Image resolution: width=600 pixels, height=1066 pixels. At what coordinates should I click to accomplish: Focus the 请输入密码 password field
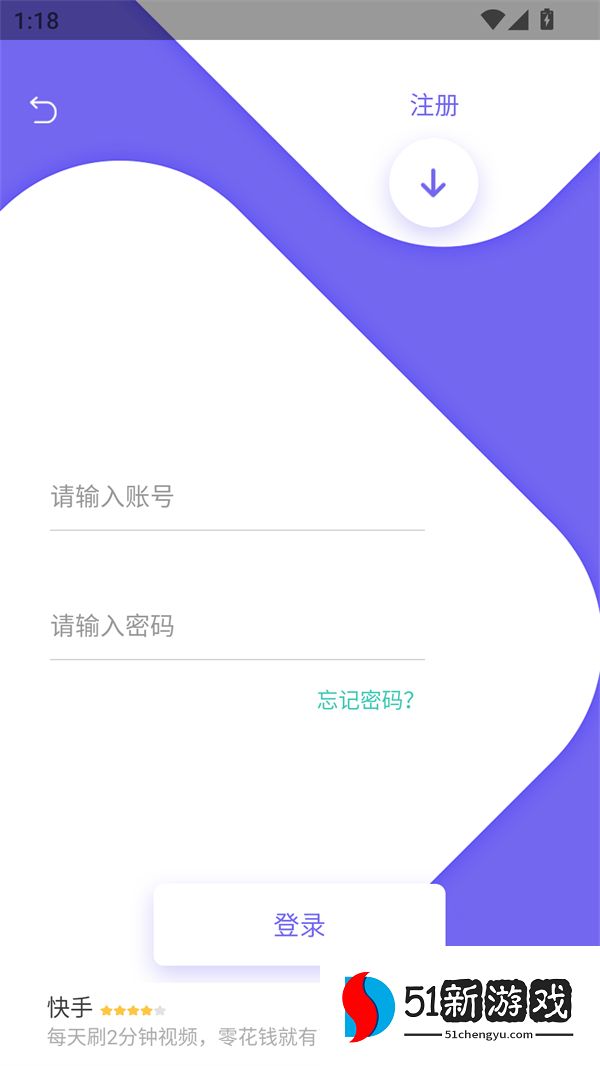click(237, 627)
